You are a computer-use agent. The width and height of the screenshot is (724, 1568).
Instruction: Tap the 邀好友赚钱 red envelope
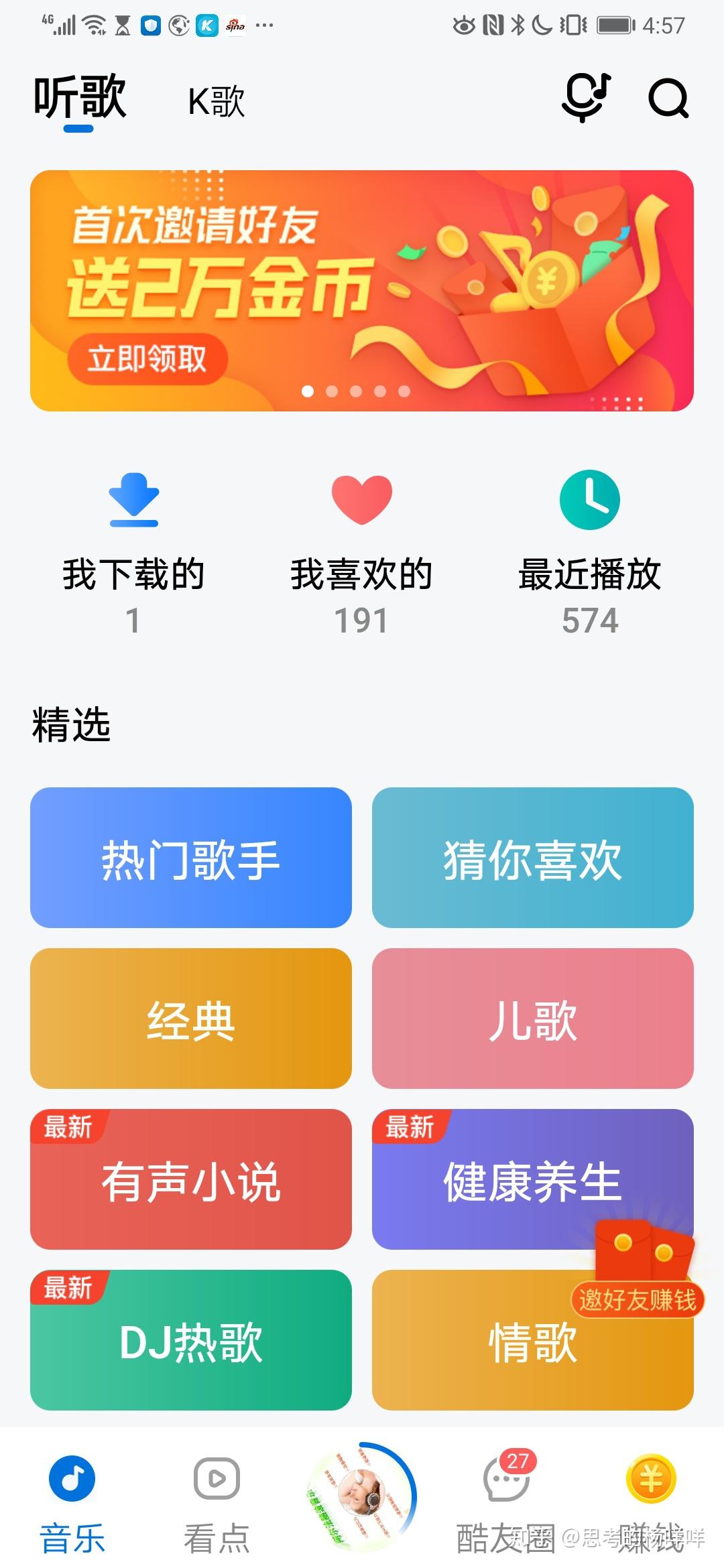tap(638, 1270)
